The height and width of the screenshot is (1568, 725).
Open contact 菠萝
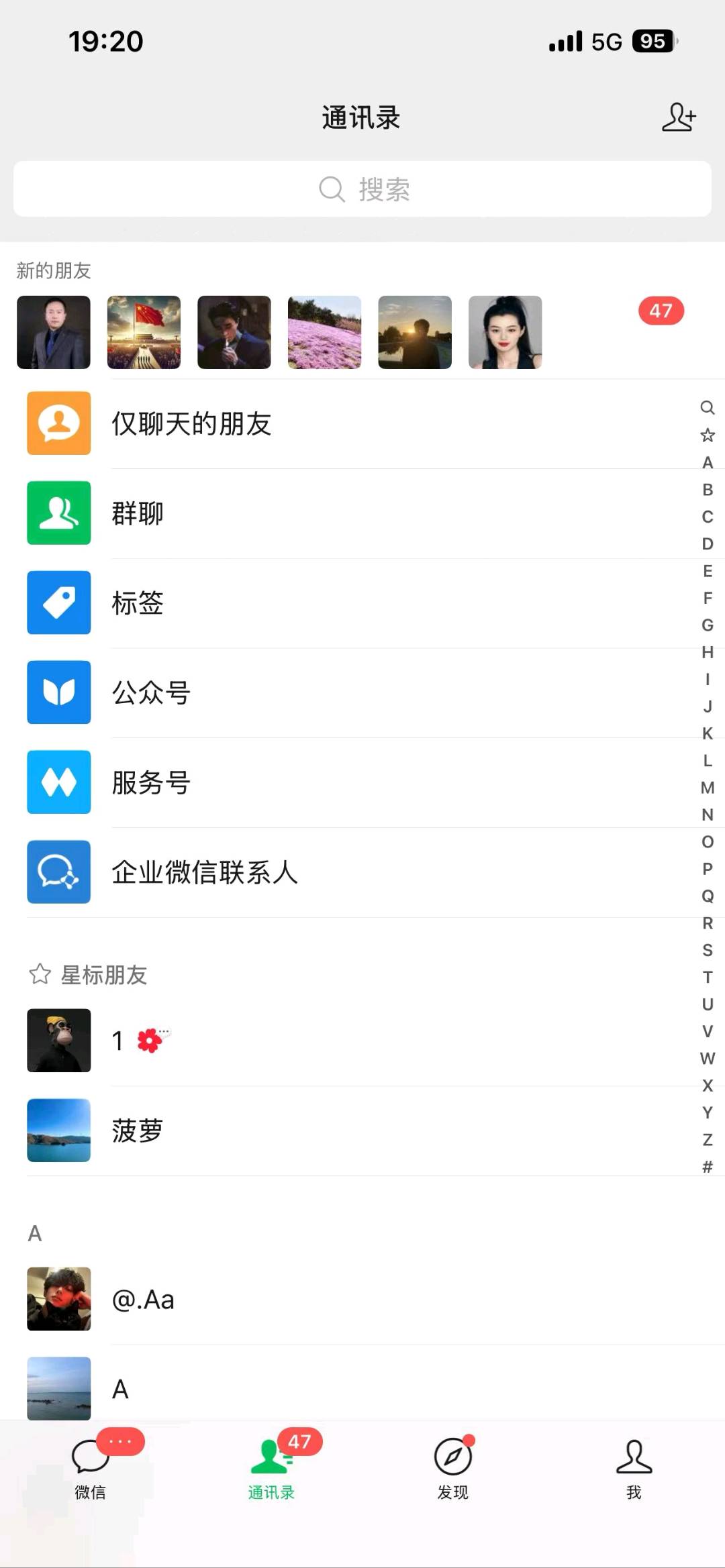pyautogui.click(x=362, y=1131)
